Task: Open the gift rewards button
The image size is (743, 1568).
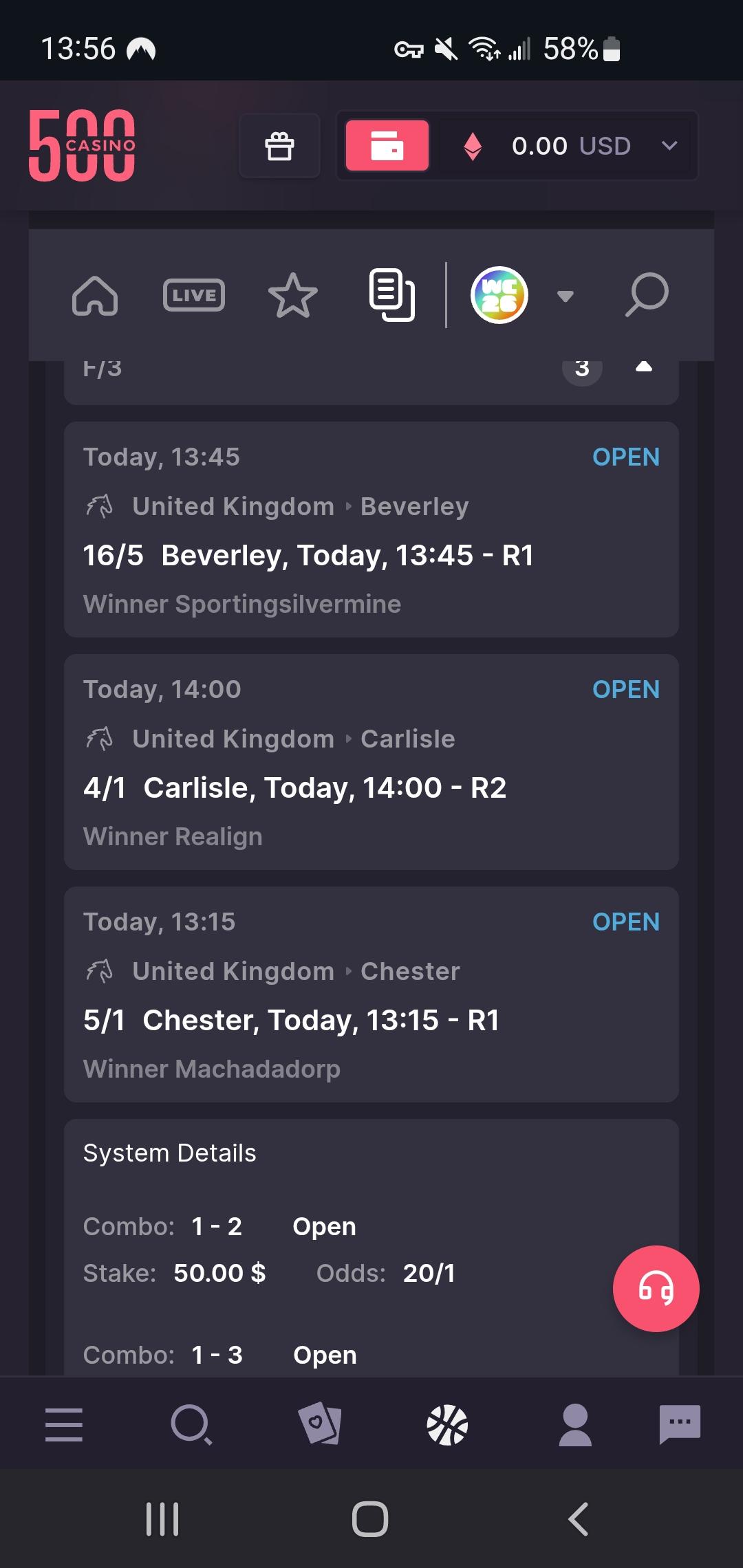Action: pyautogui.click(x=279, y=146)
